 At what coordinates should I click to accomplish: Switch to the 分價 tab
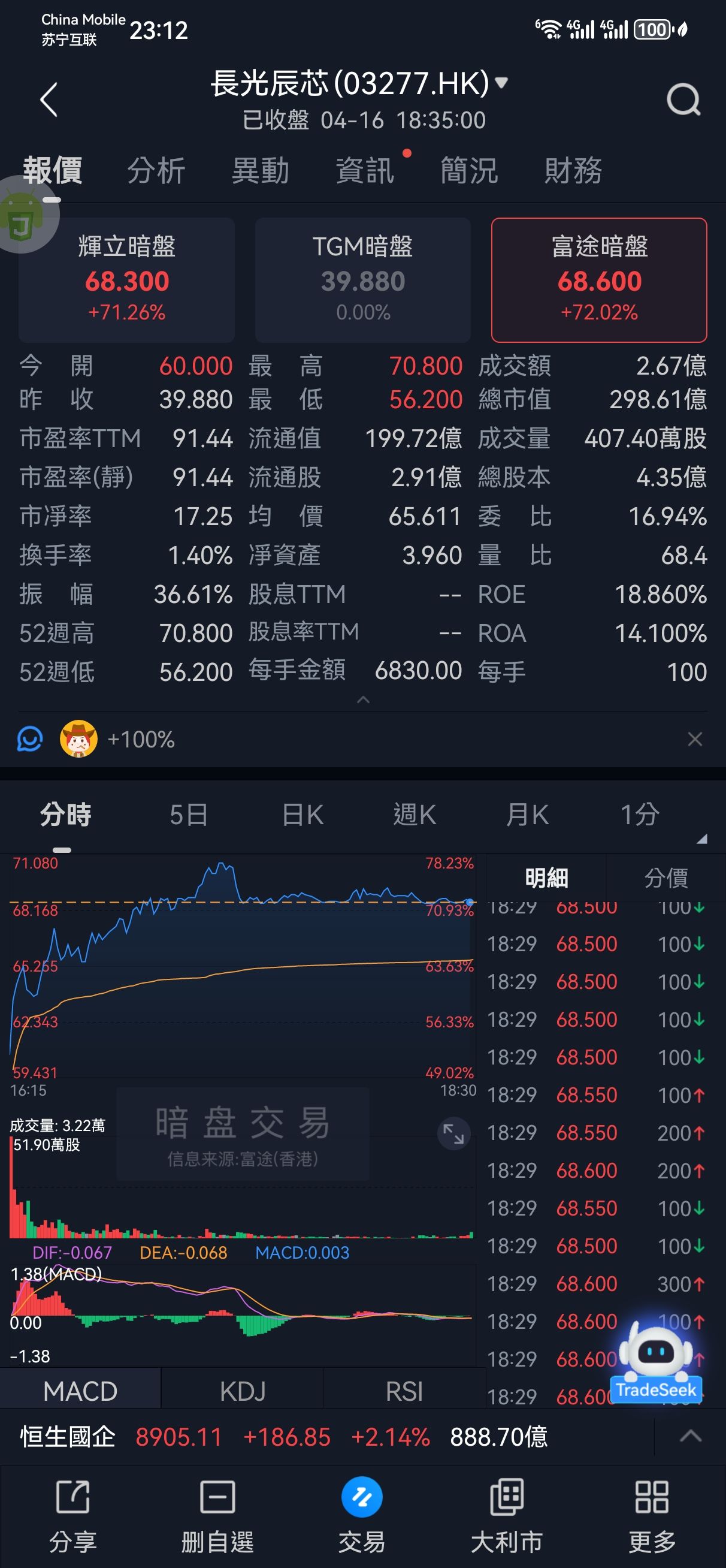[x=665, y=878]
